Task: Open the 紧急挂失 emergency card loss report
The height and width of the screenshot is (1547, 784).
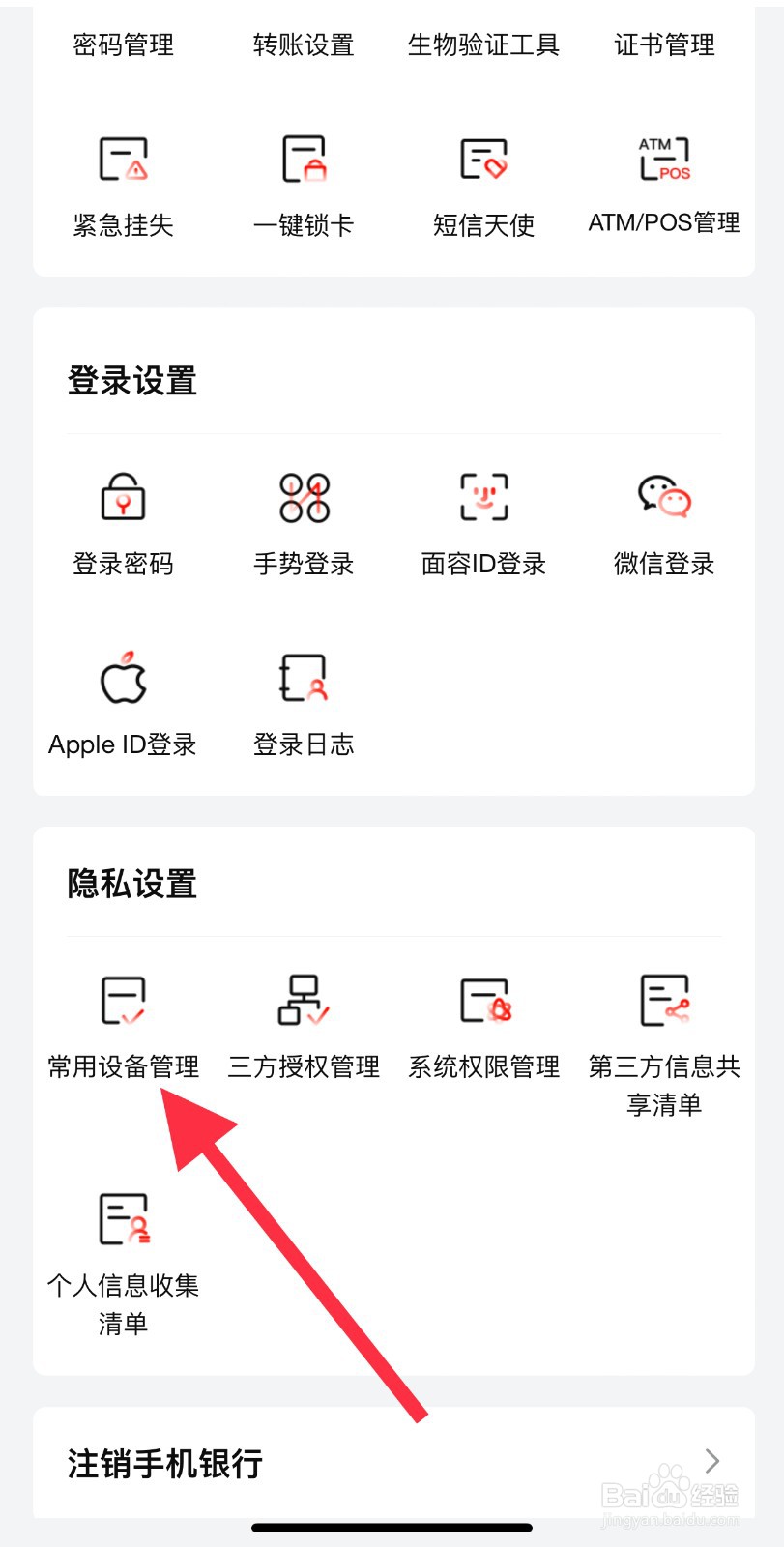Action: [123, 184]
